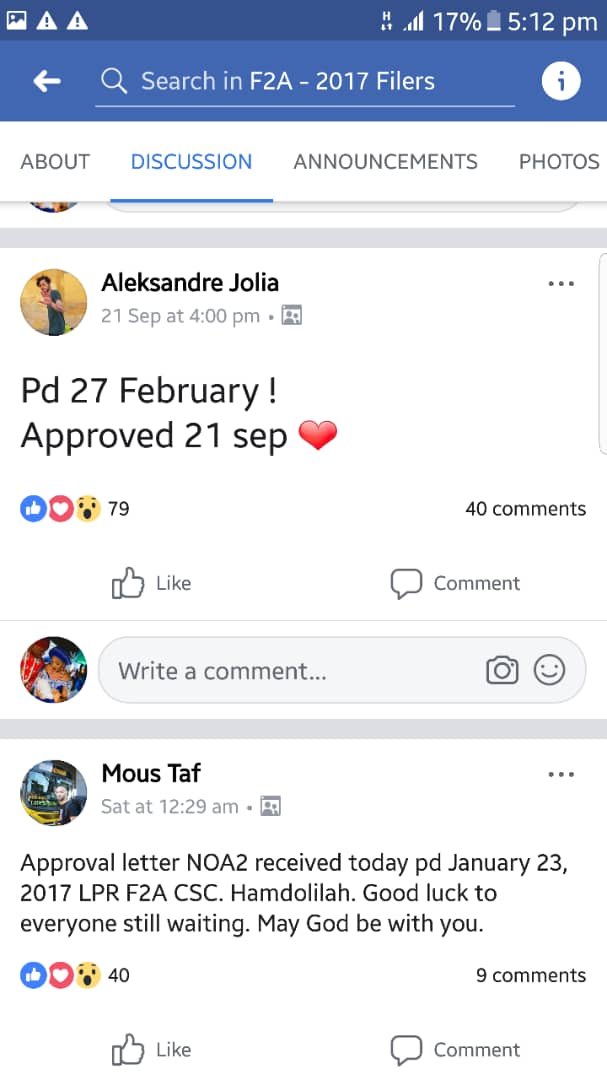This screenshot has width=607, height=1080.
Task: Search in F2A - 2017 Filers
Action: point(305,81)
